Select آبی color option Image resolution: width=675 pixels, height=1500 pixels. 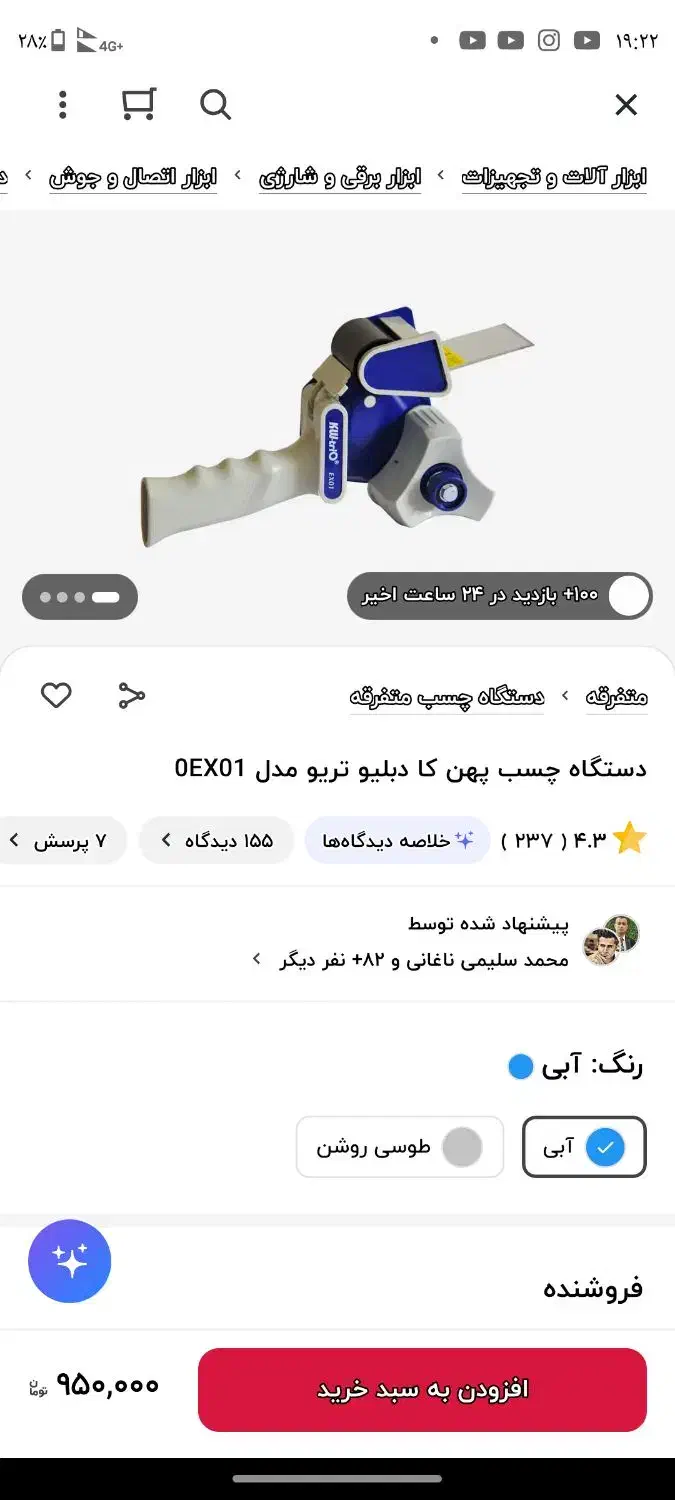point(584,1147)
